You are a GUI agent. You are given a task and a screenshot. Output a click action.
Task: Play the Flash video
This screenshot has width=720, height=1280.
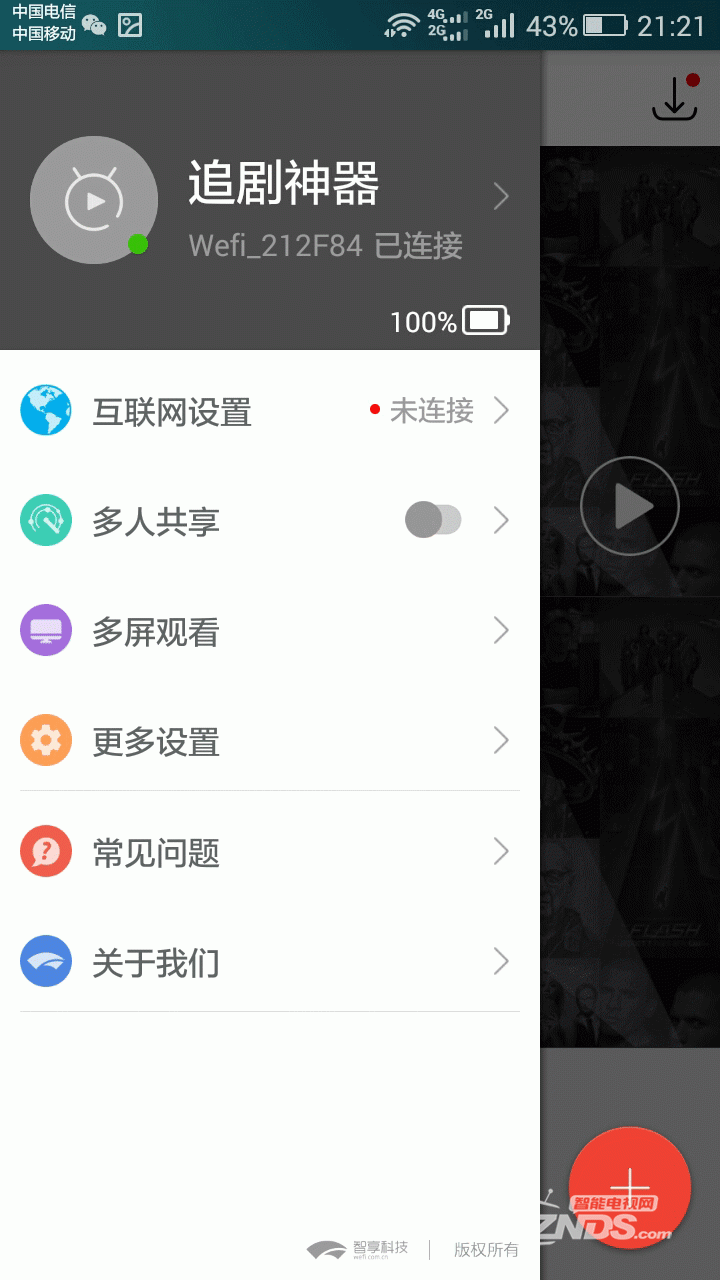click(630, 506)
